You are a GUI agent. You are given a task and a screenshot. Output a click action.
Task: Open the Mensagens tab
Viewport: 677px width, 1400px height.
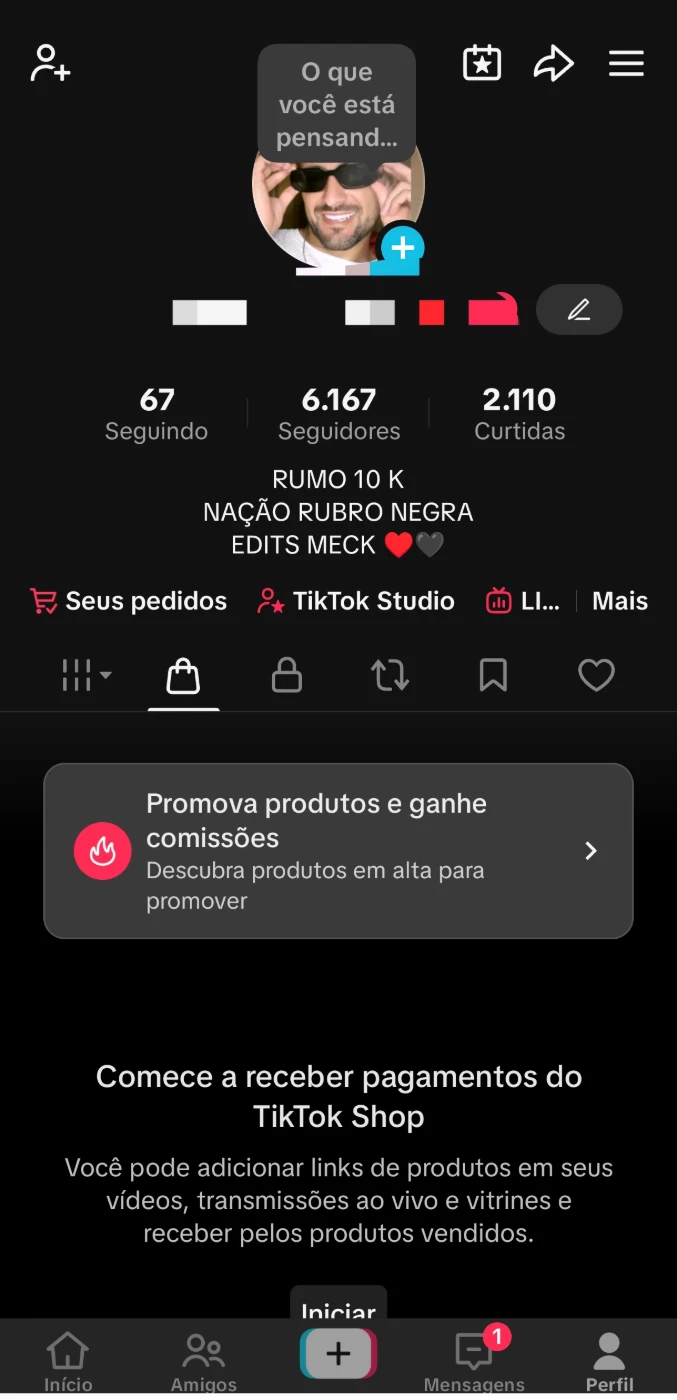coord(474,1362)
